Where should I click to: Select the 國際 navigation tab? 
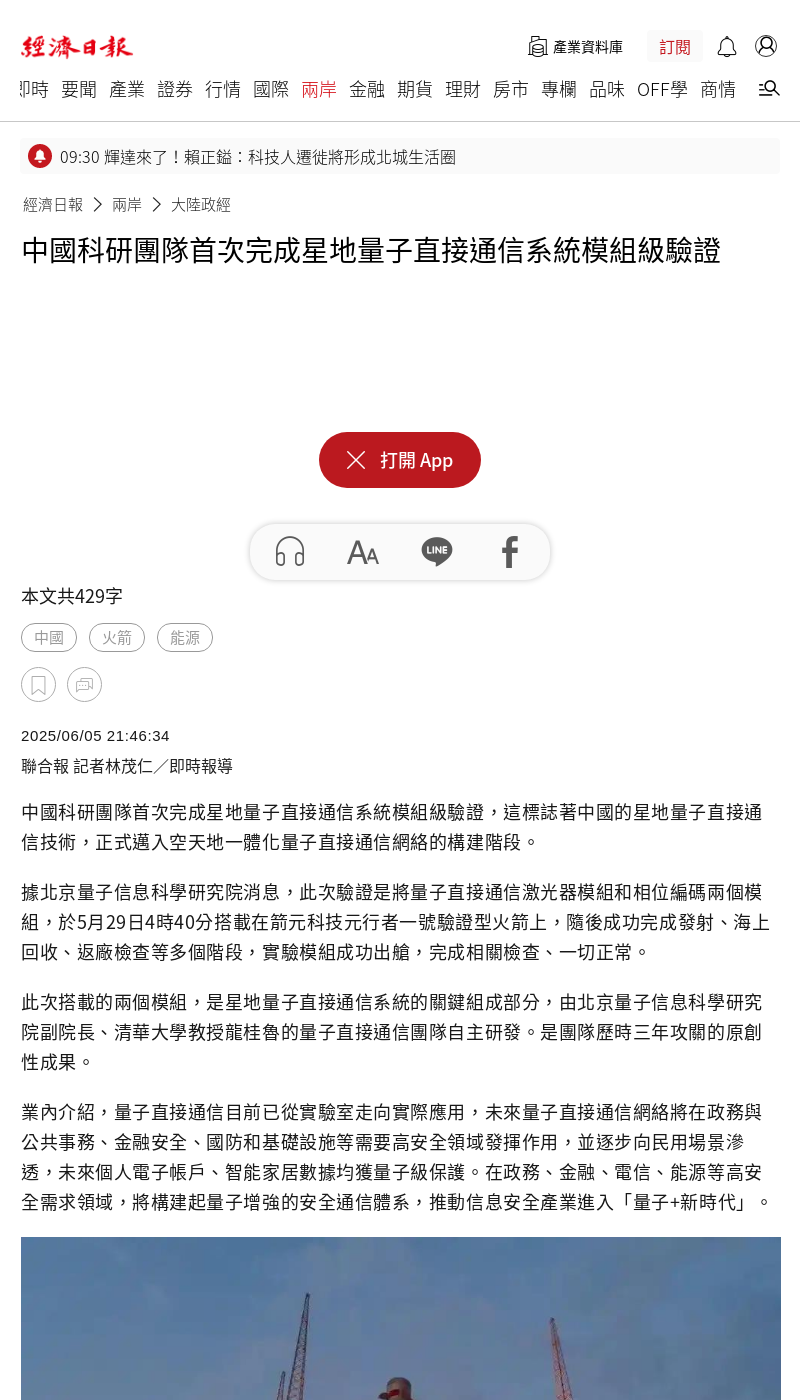tap(271, 89)
